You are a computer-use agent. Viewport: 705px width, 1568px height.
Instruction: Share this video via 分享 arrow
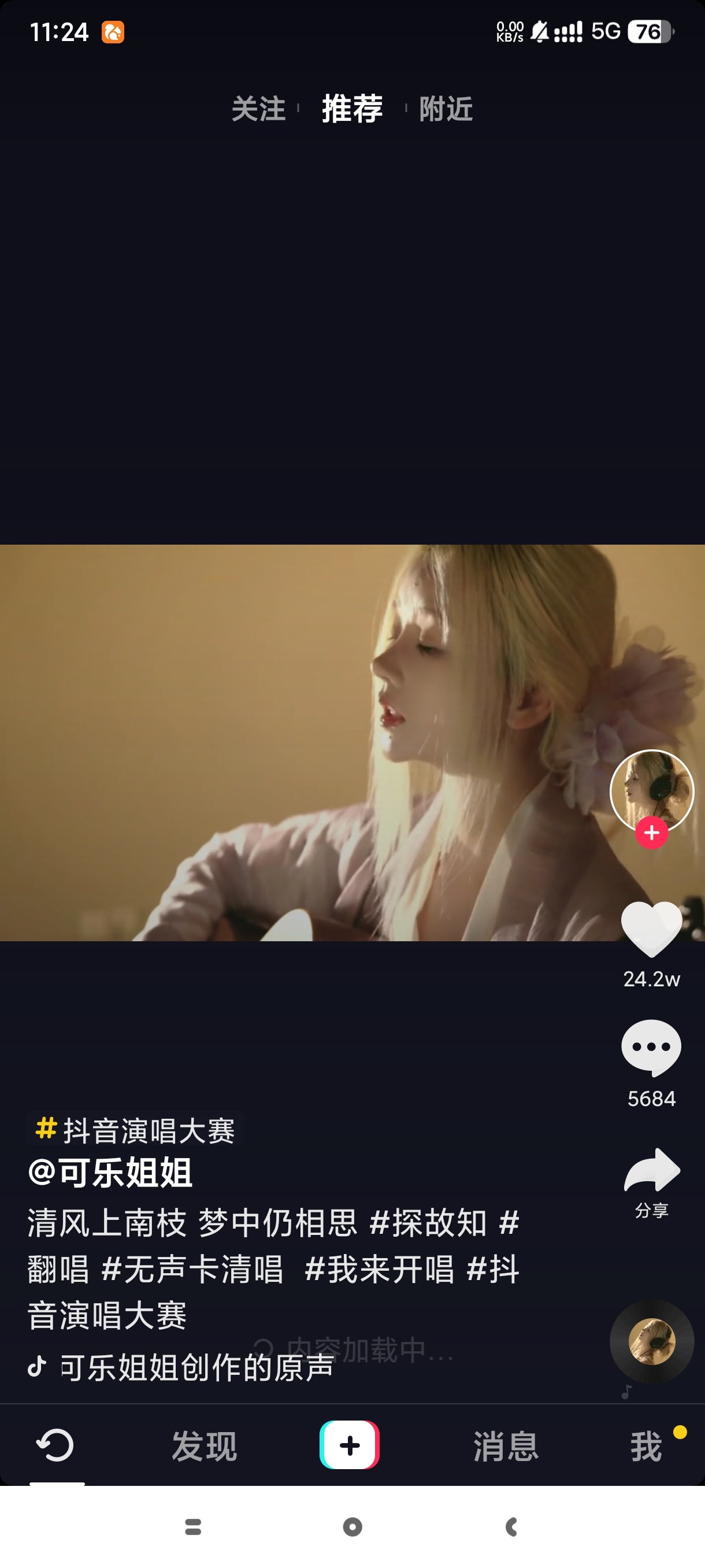click(651, 1171)
